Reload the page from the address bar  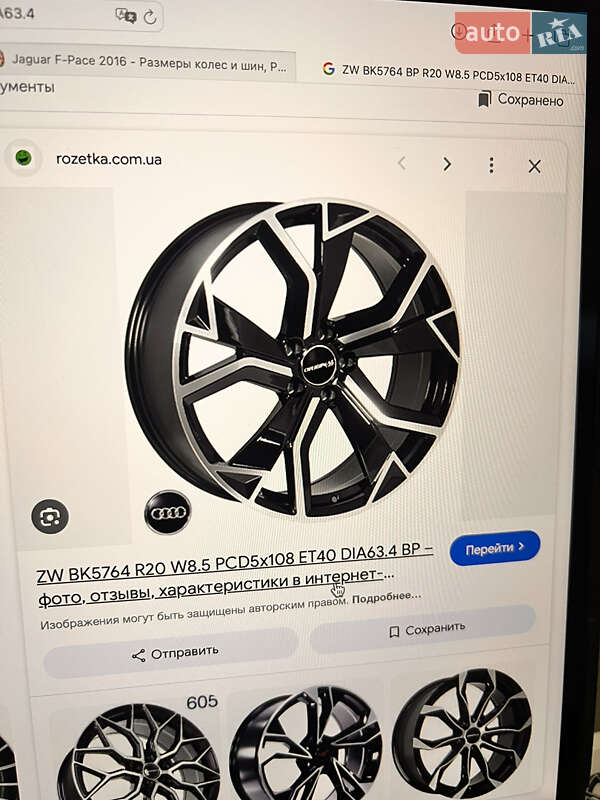pos(150,16)
